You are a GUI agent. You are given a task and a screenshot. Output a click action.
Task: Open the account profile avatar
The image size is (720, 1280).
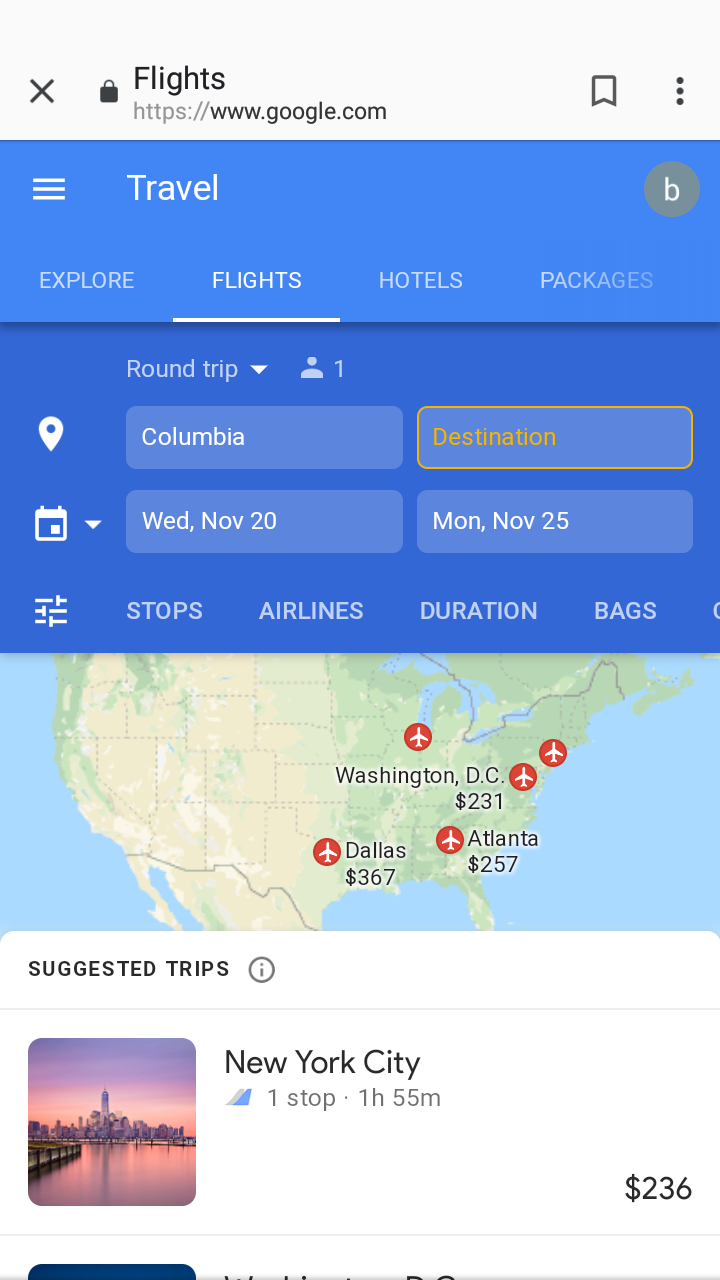(x=671, y=189)
